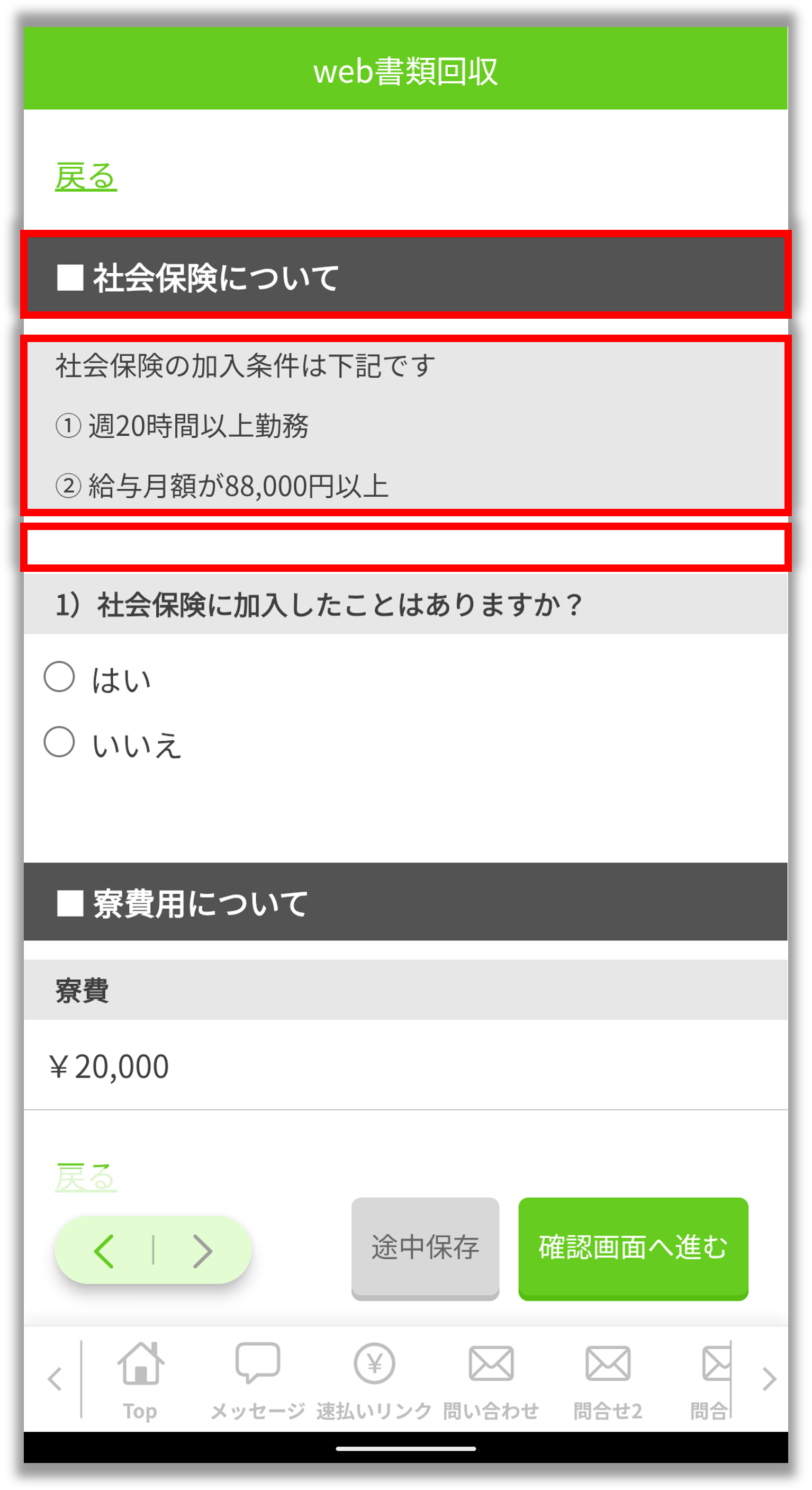Screen dimensions: 812x1490
Task: Tap the left arrow on the bottom tab bar
Action: 55,1379
